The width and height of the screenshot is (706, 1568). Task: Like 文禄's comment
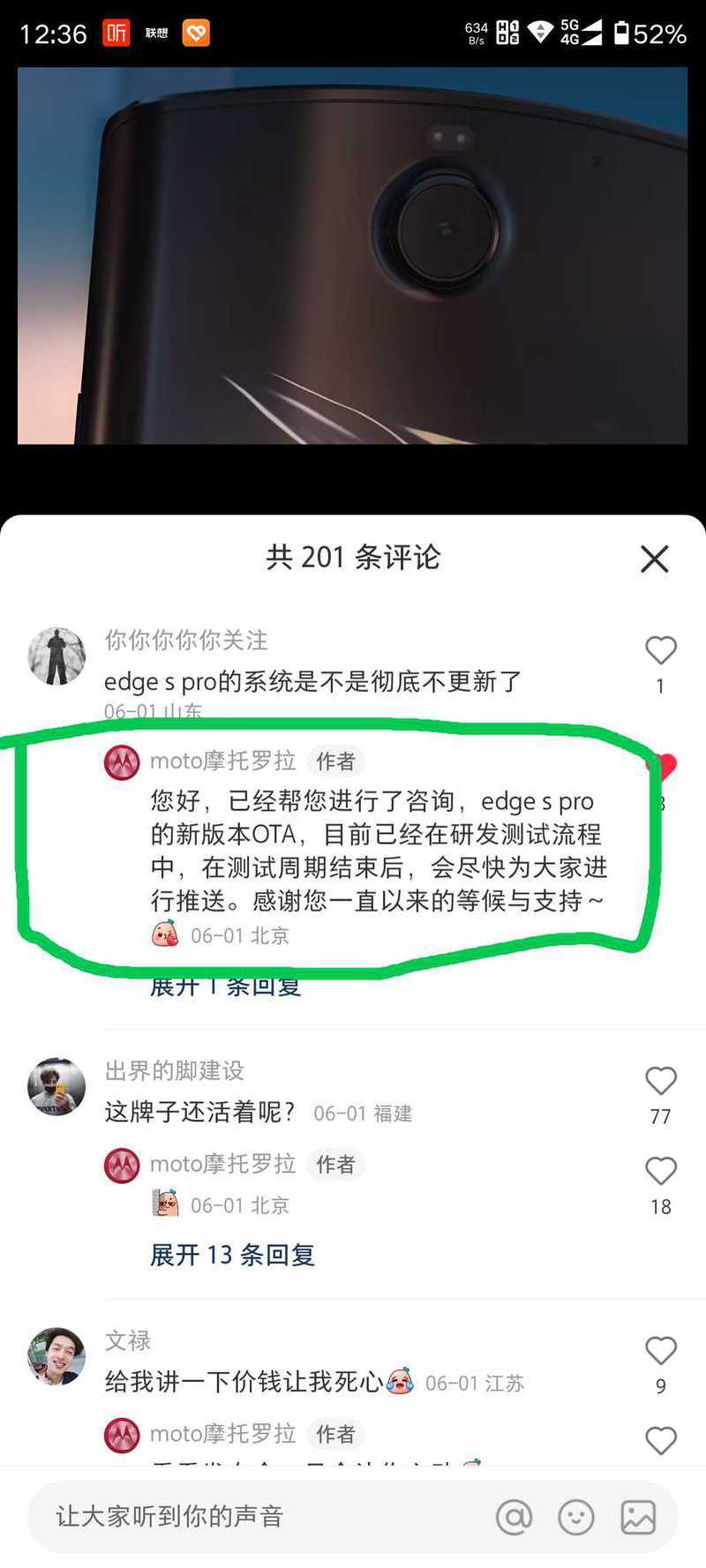[x=661, y=1351]
